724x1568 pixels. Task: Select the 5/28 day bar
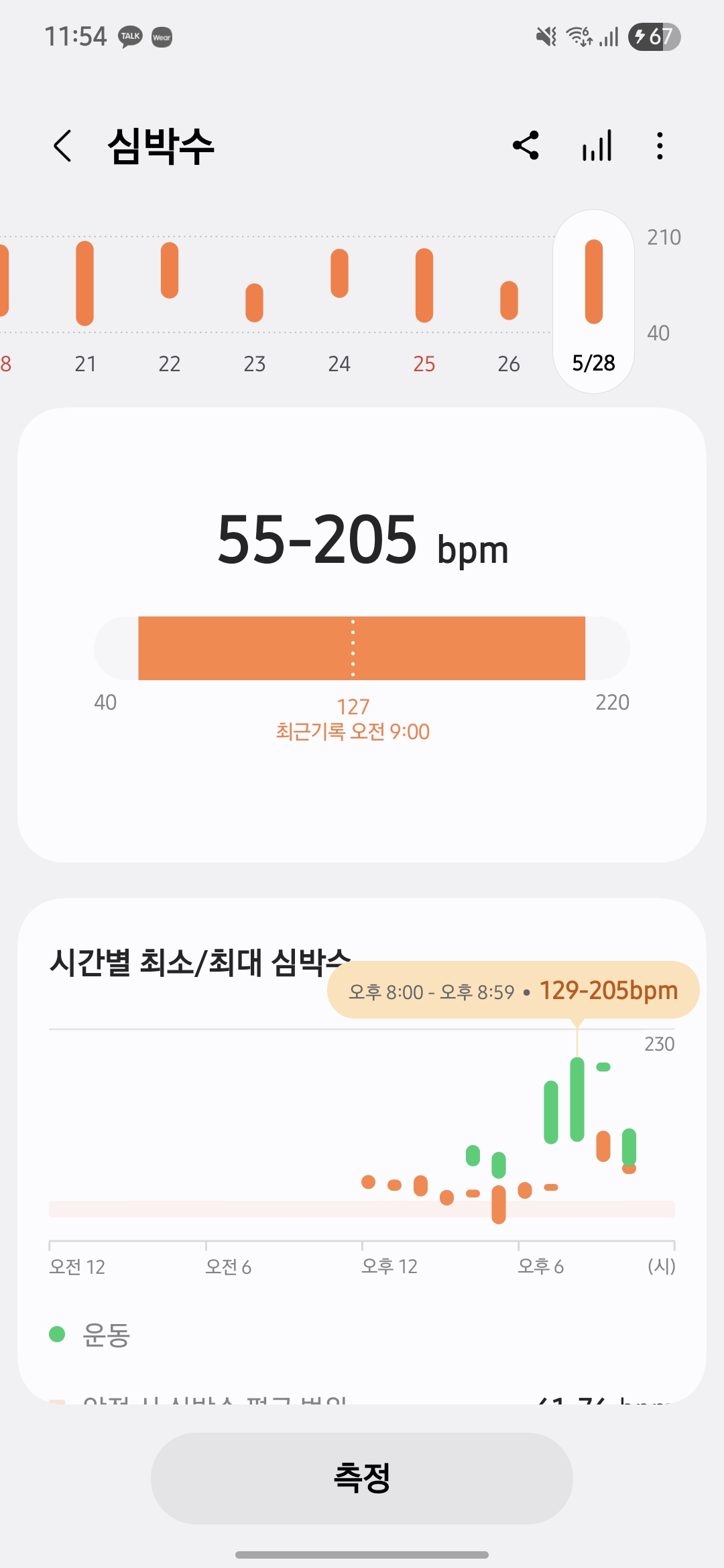tap(594, 302)
